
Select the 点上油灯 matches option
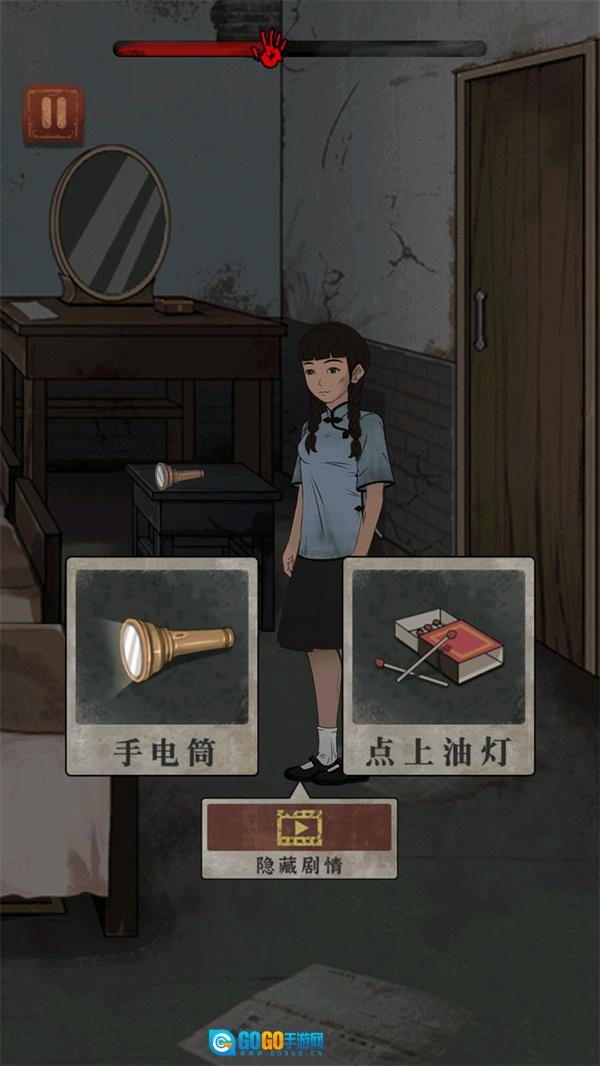pyautogui.click(x=438, y=666)
